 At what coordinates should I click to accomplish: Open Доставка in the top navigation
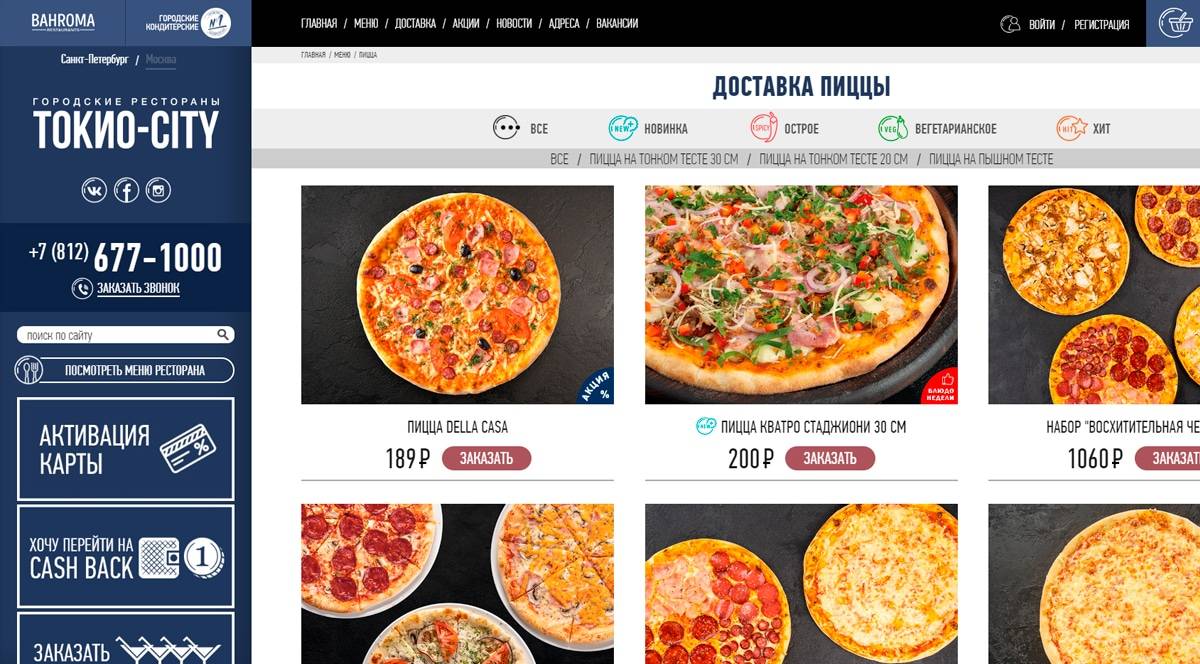(415, 23)
